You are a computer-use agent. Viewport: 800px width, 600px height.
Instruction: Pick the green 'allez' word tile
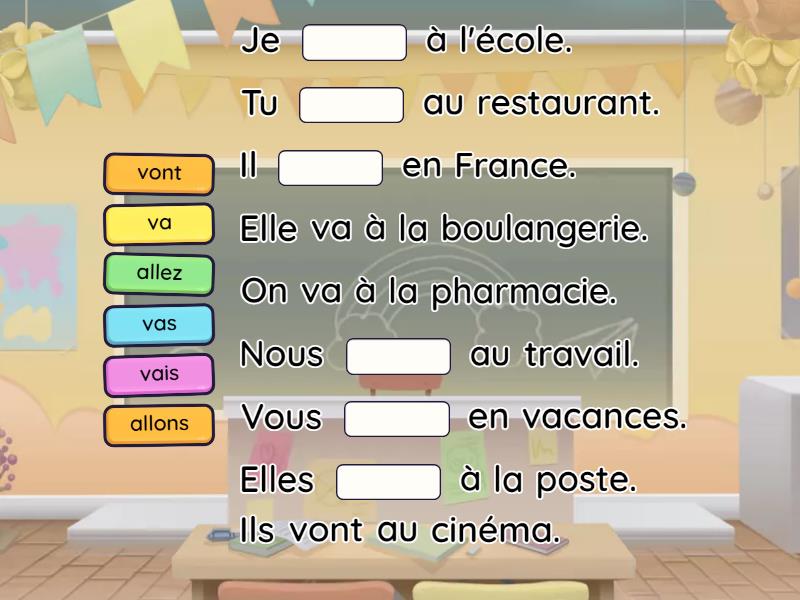[x=159, y=273]
